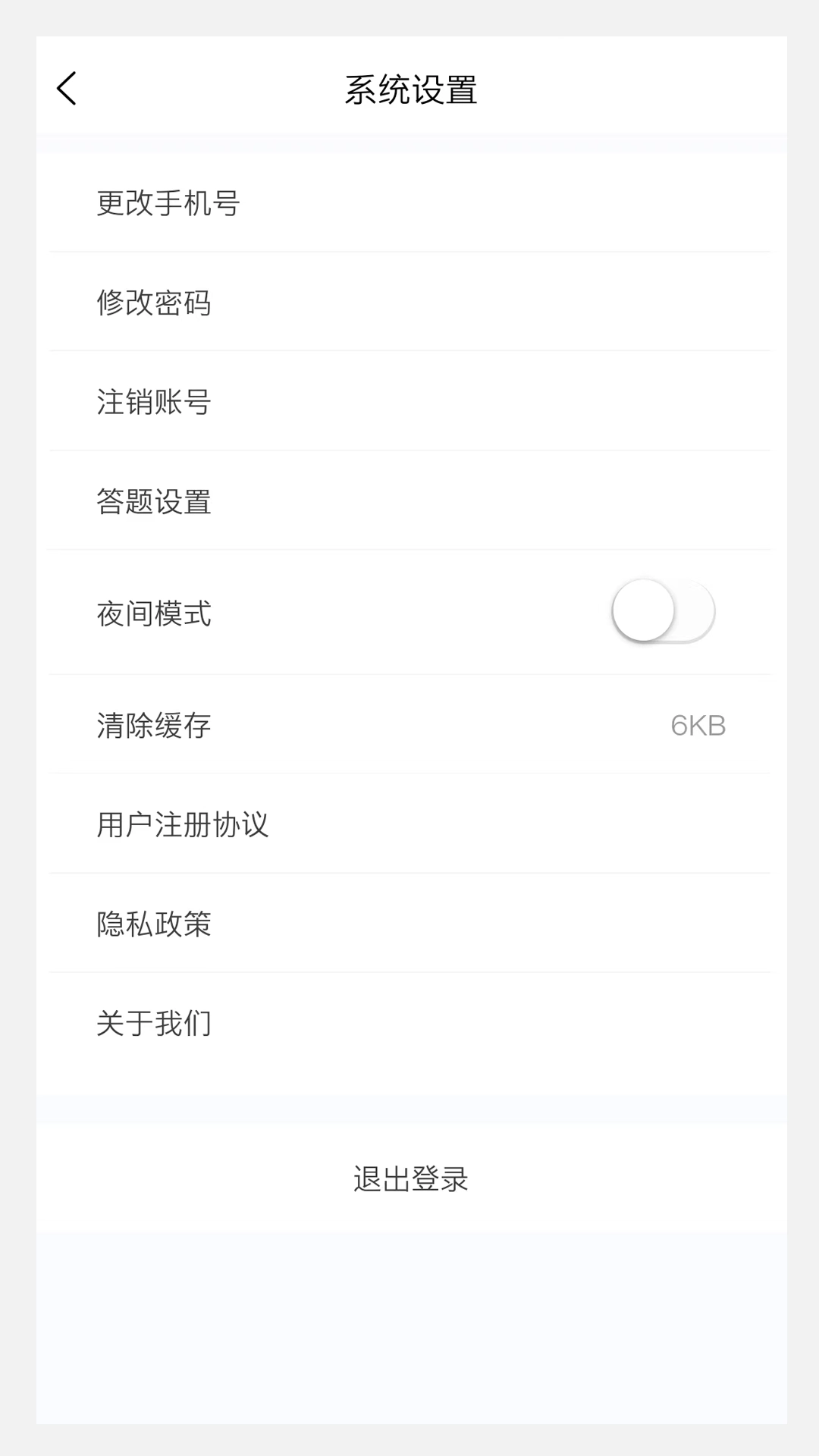The height and width of the screenshot is (1456, 819).
Task: Clear cache via 清除缓存 row
Action: coord(409,725)
